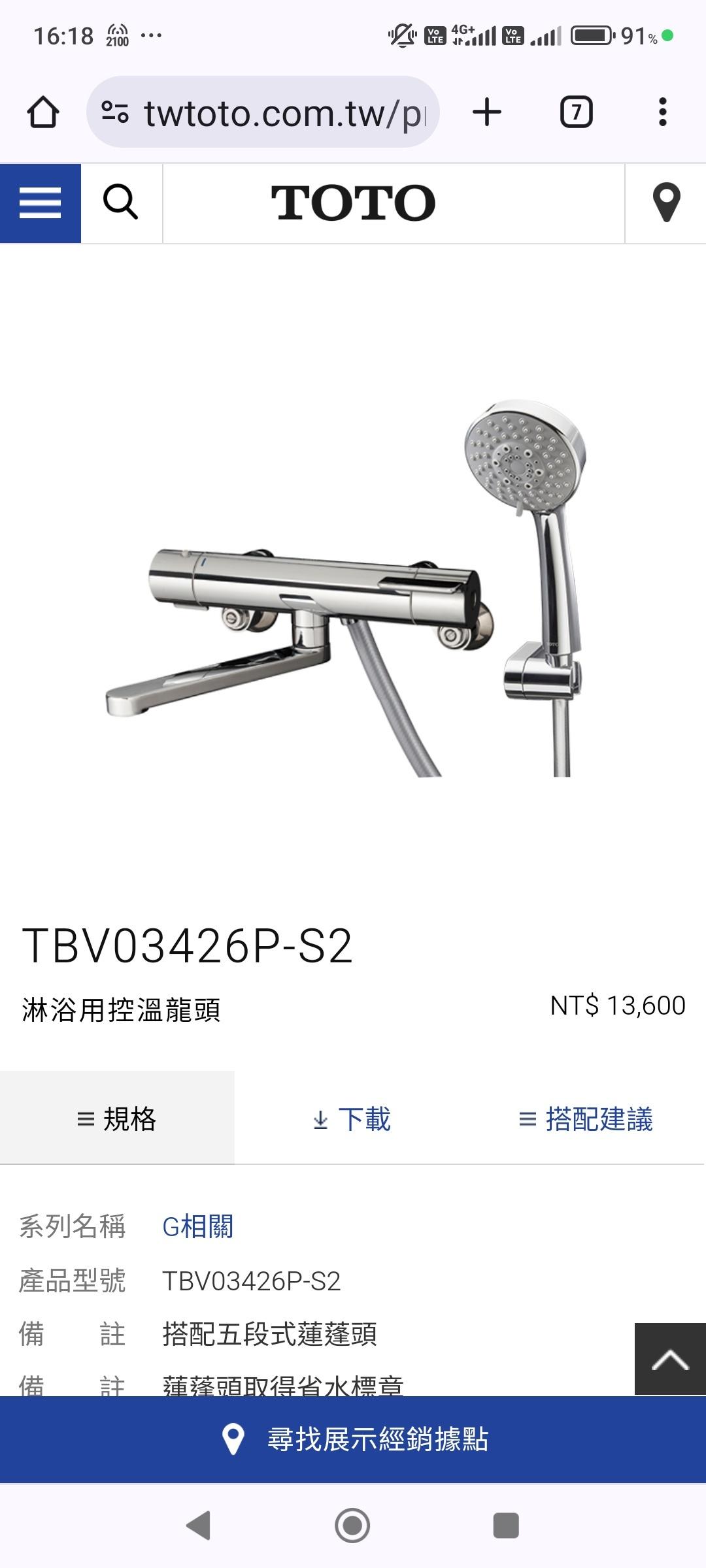The height and width of the screenshot is (1568, 706).
Task: Open 尋找展示經銷據點 dealer locator
Action: click(x=353, y=1439)
